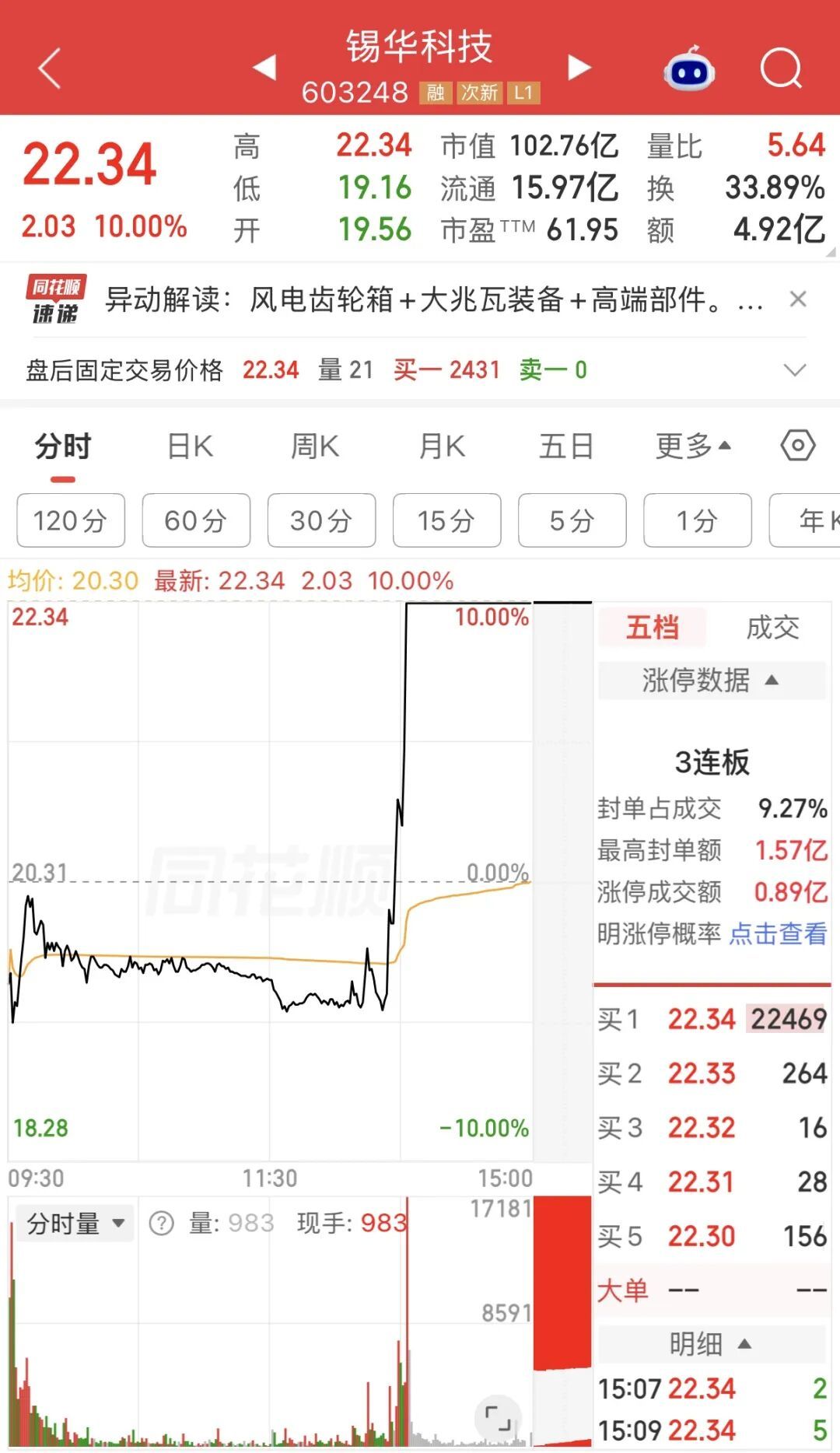The width and height of the screenshot is (840, 1453).
Task: Dismiss the 异动解读 banner
Action: (798, 299)
